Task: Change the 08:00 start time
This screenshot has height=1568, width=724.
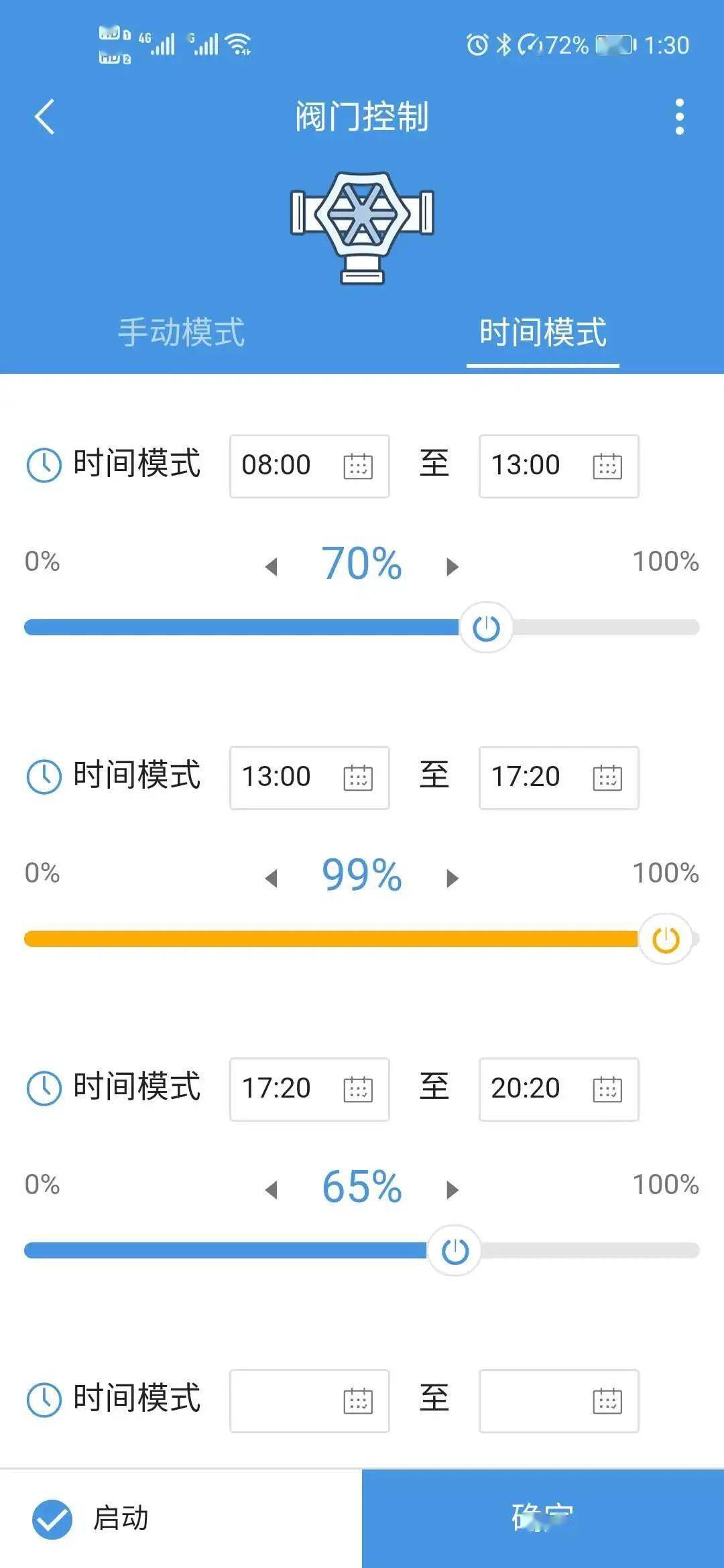Action: 309,466
